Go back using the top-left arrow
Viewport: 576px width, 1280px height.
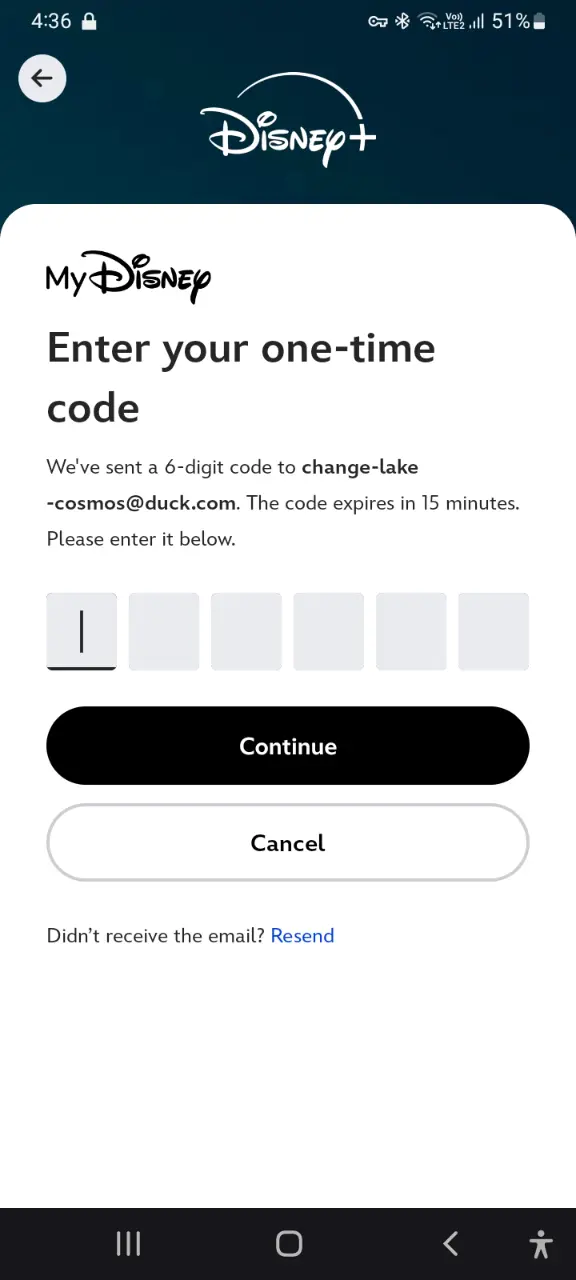coord(42,79)
